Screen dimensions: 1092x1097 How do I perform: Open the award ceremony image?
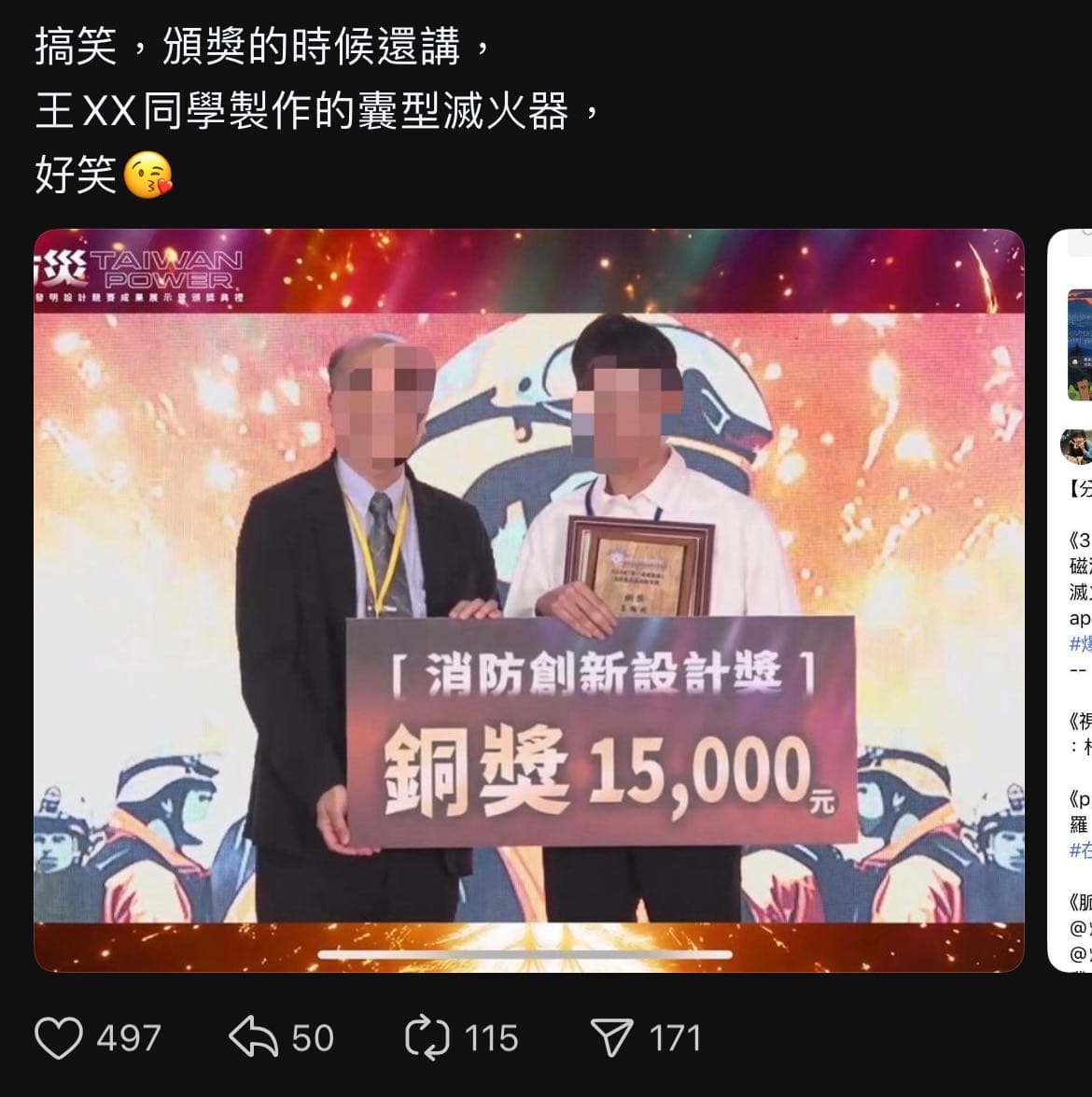coord(528,599)
